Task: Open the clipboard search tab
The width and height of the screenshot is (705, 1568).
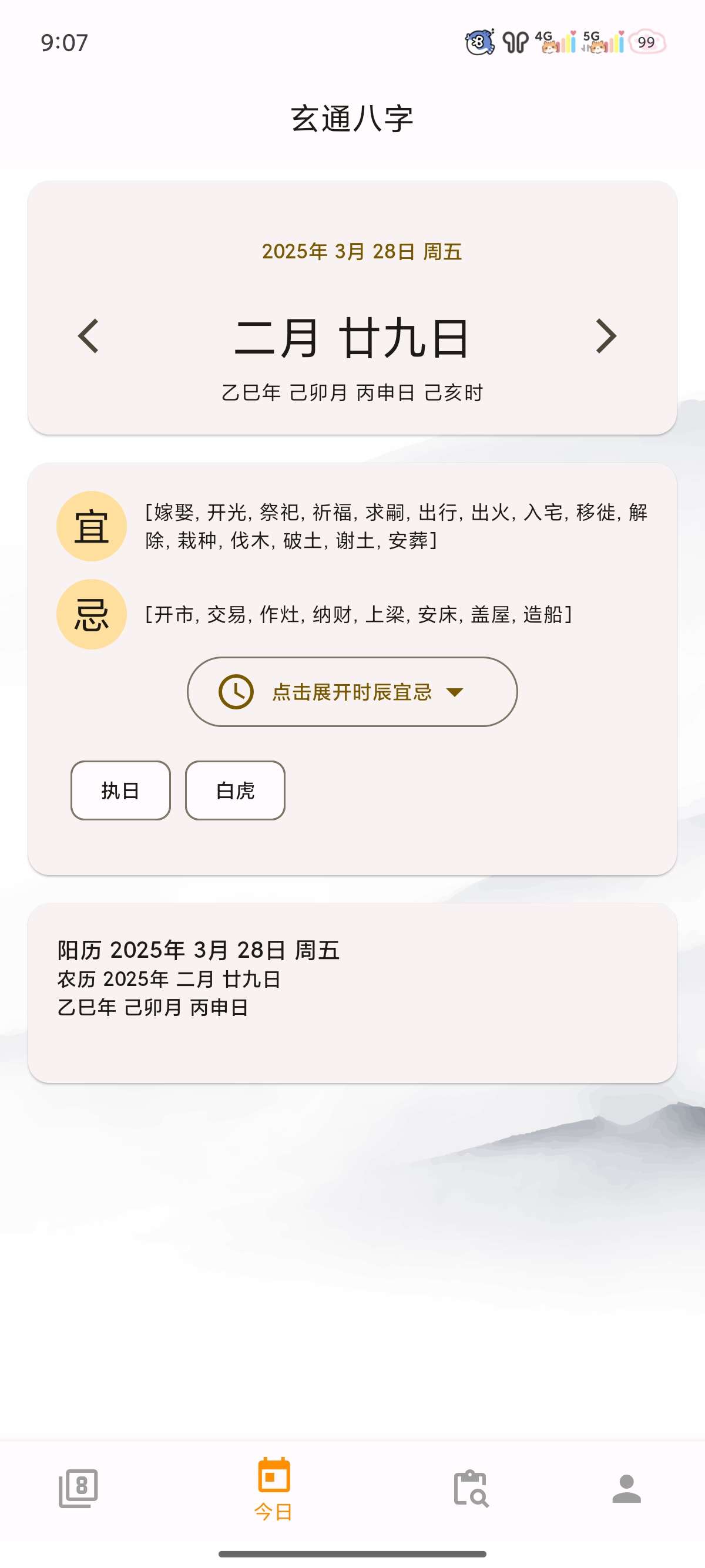Action: pyautogui.click(x=471, y=1488)
